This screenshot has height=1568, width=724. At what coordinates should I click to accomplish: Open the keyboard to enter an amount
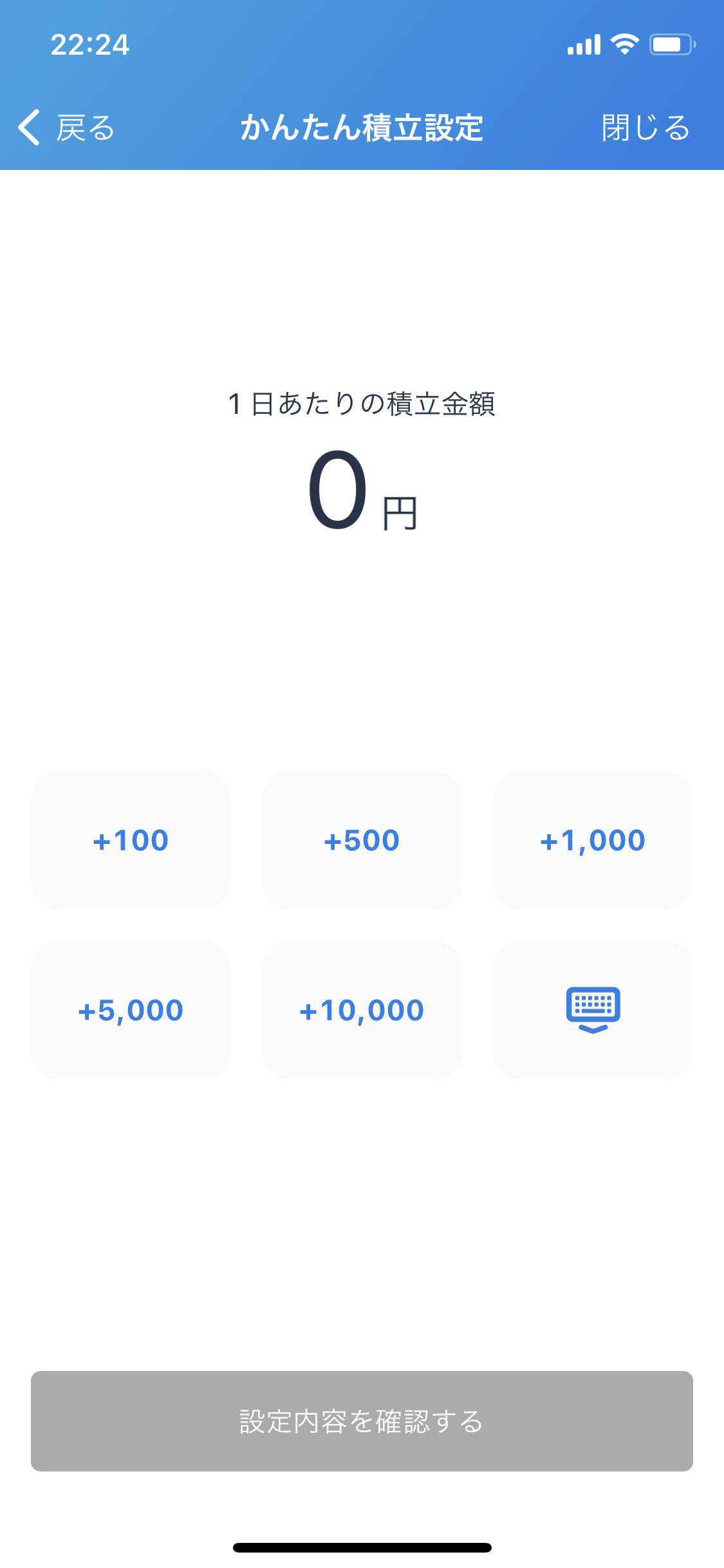coord(593,1010)
